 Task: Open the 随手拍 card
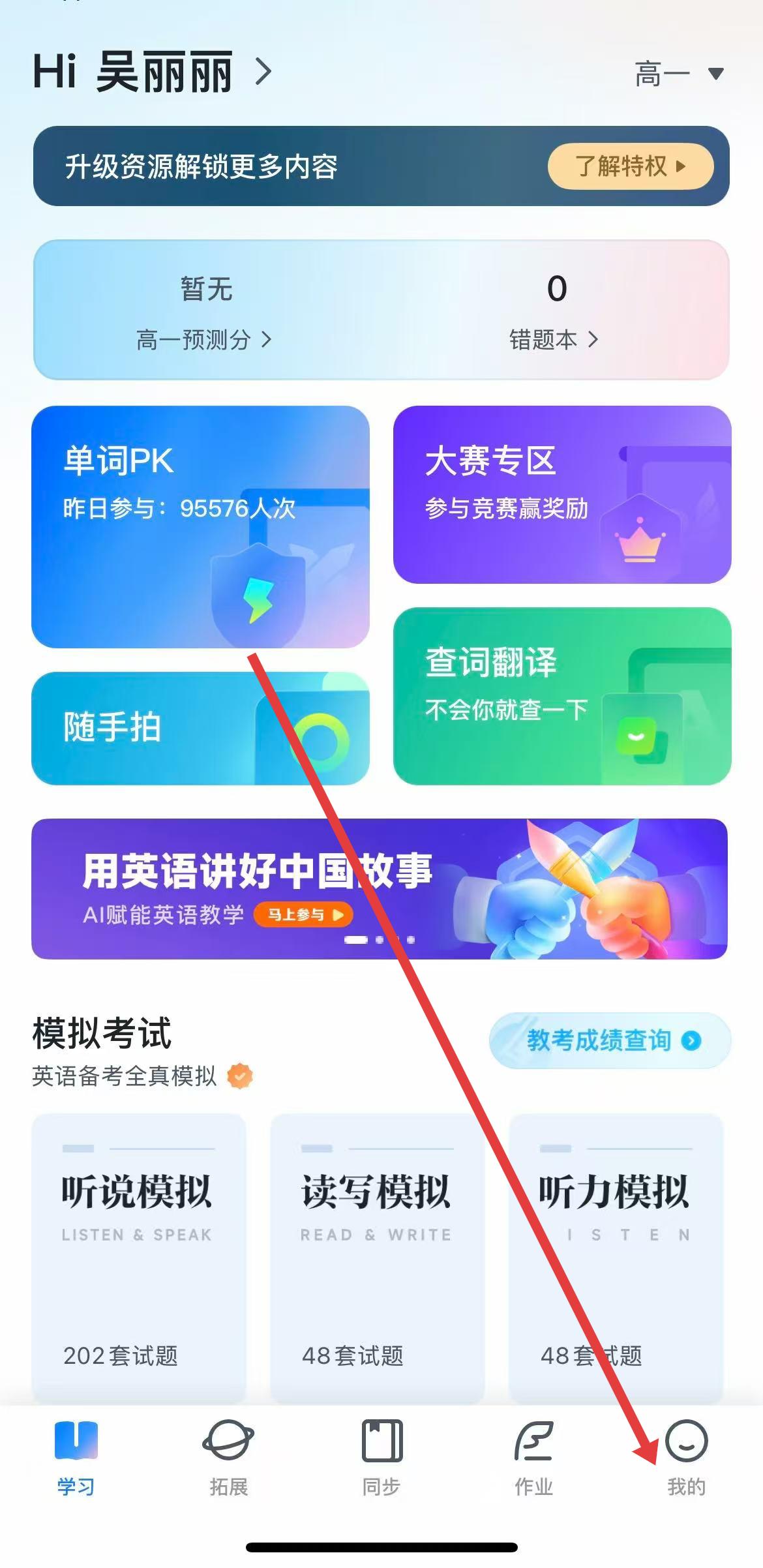pyautogui.click(x=200, y=727)
